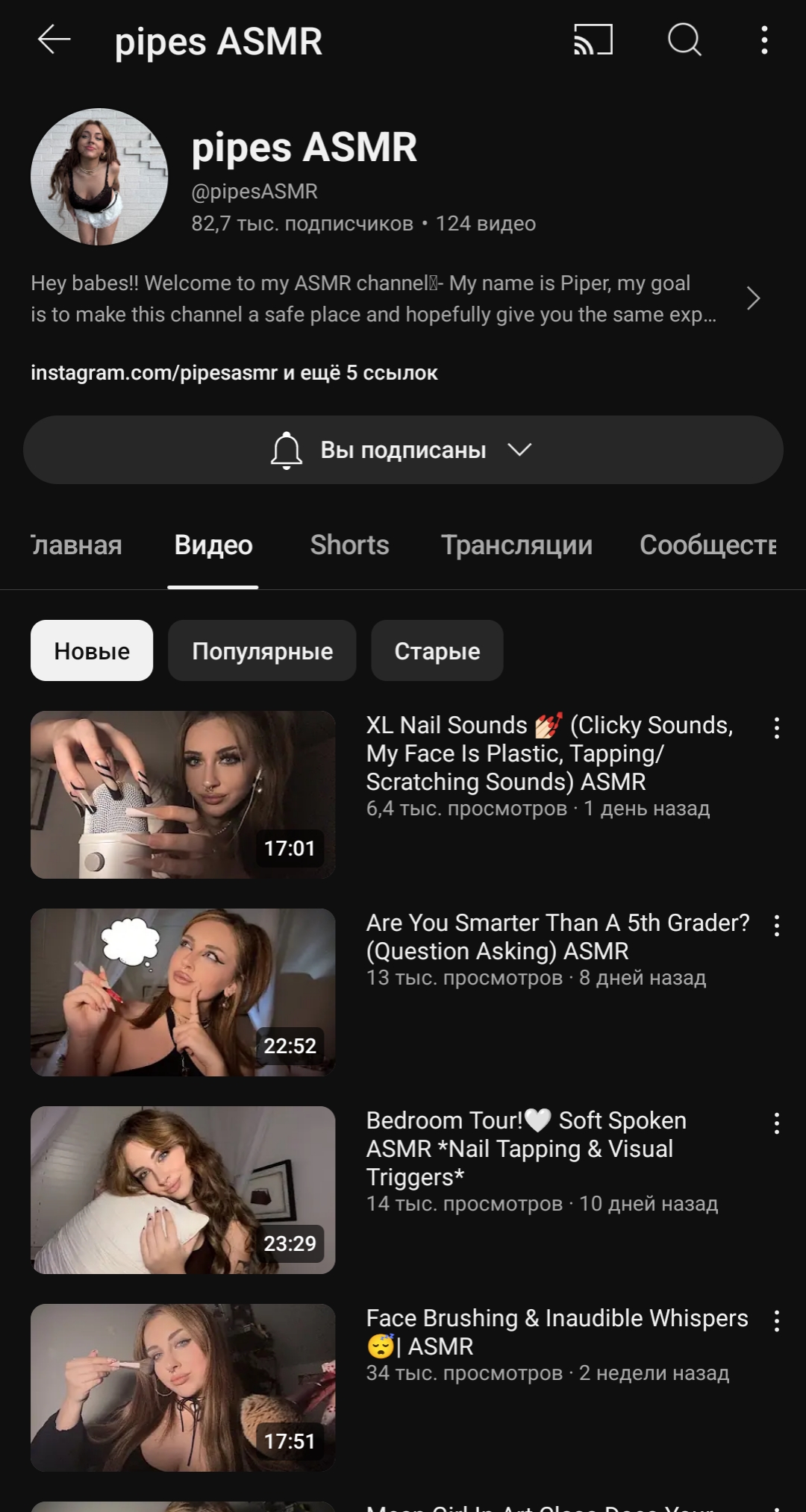806x1512 pixels.
Task: Go back using the arrow icon
Action: 54,40
